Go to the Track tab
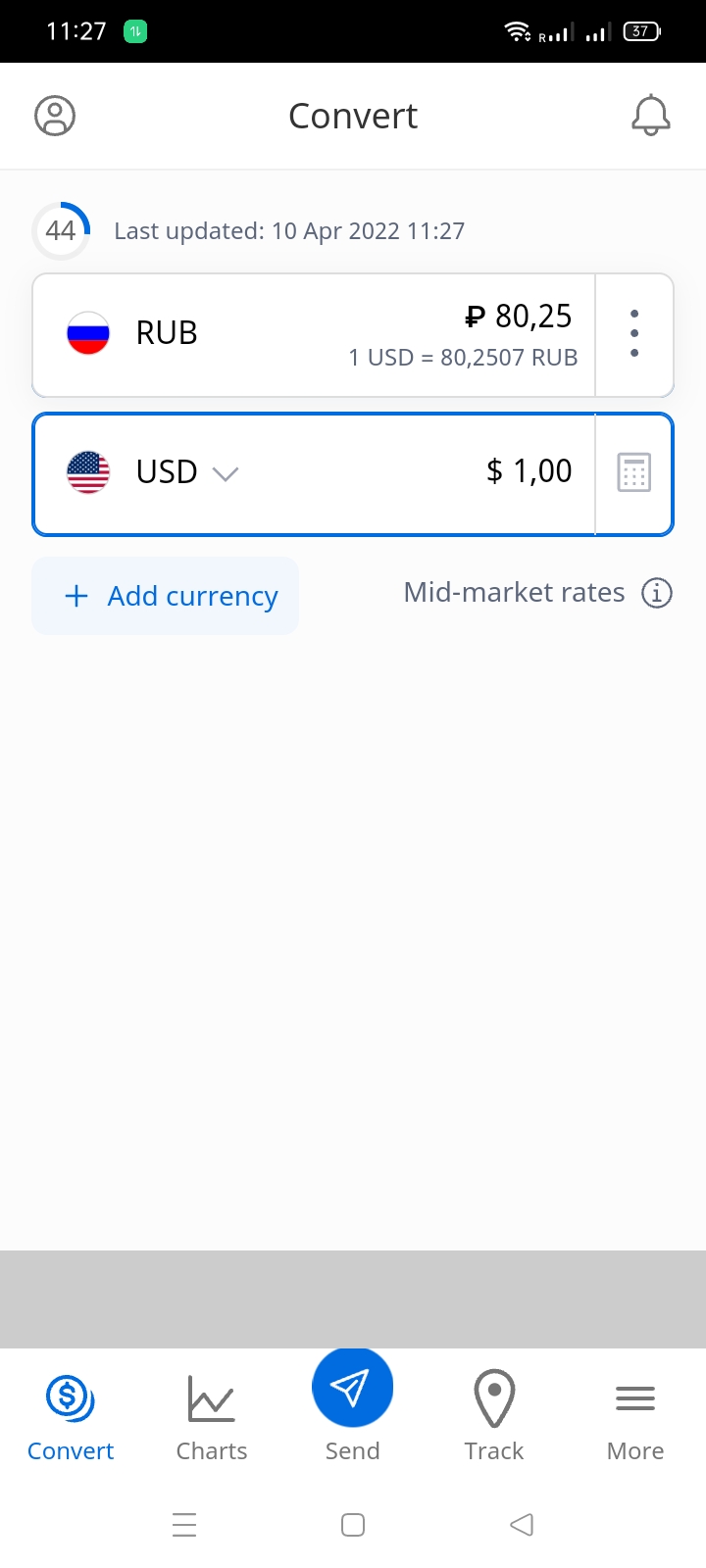Viewport: 706px width, 1568px height. pos(494,1416)
